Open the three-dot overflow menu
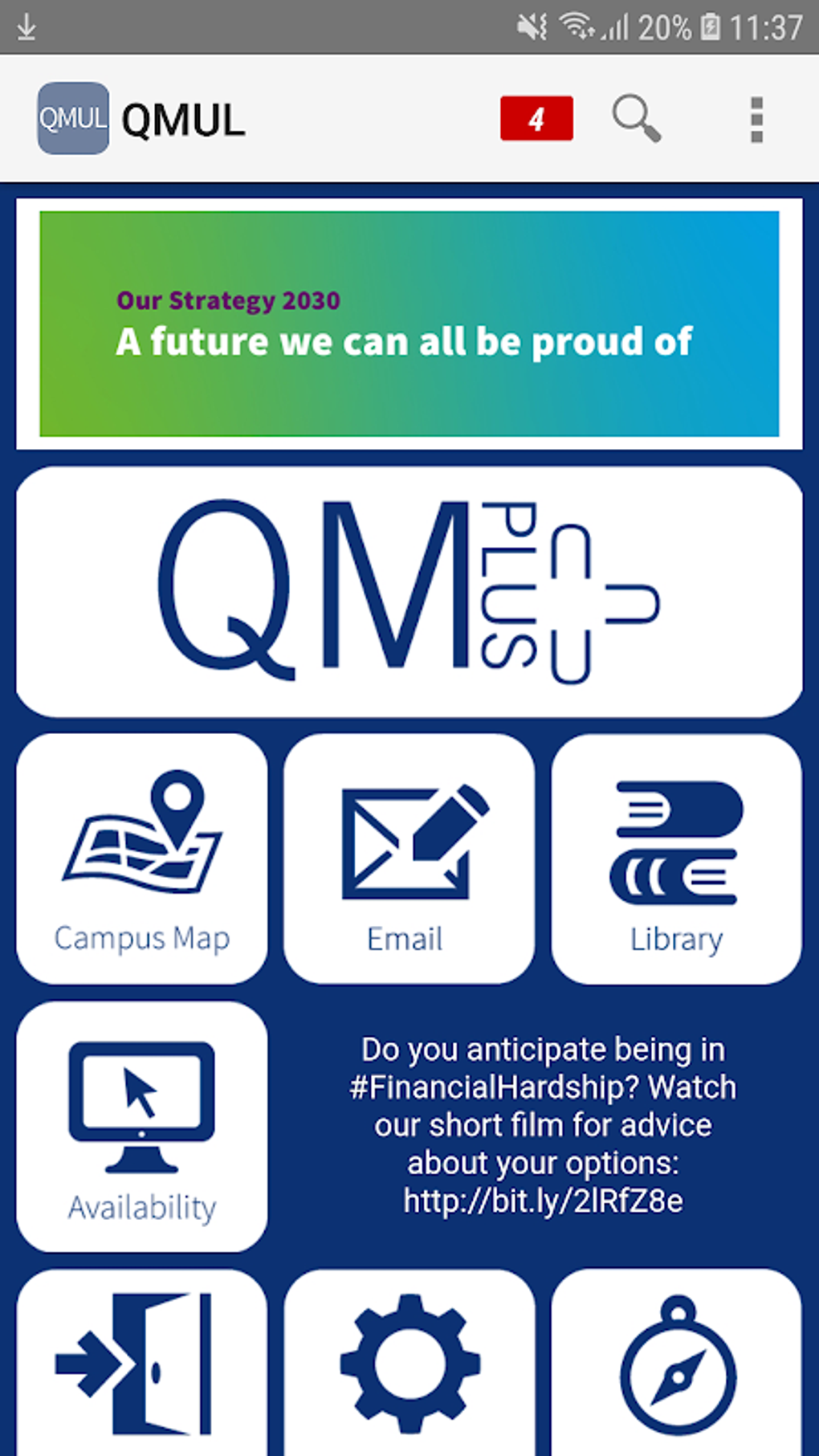The height and width of the screenshot is (1456, 819). click(756, 120)
